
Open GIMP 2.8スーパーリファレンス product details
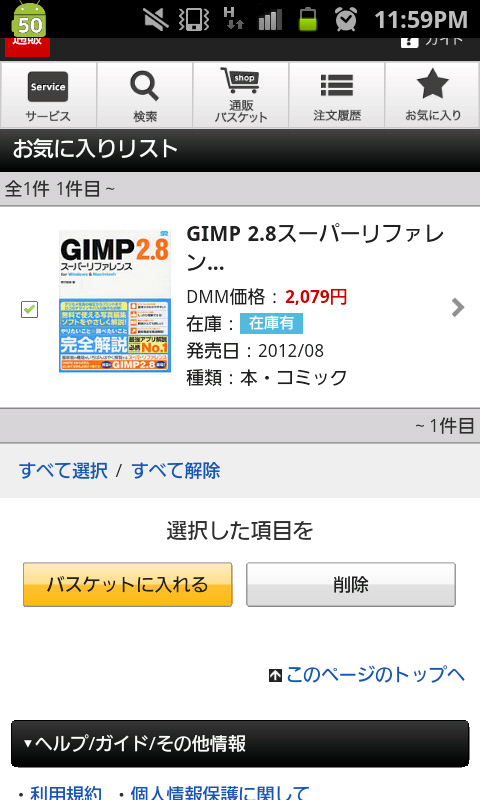tap(315, 247)
